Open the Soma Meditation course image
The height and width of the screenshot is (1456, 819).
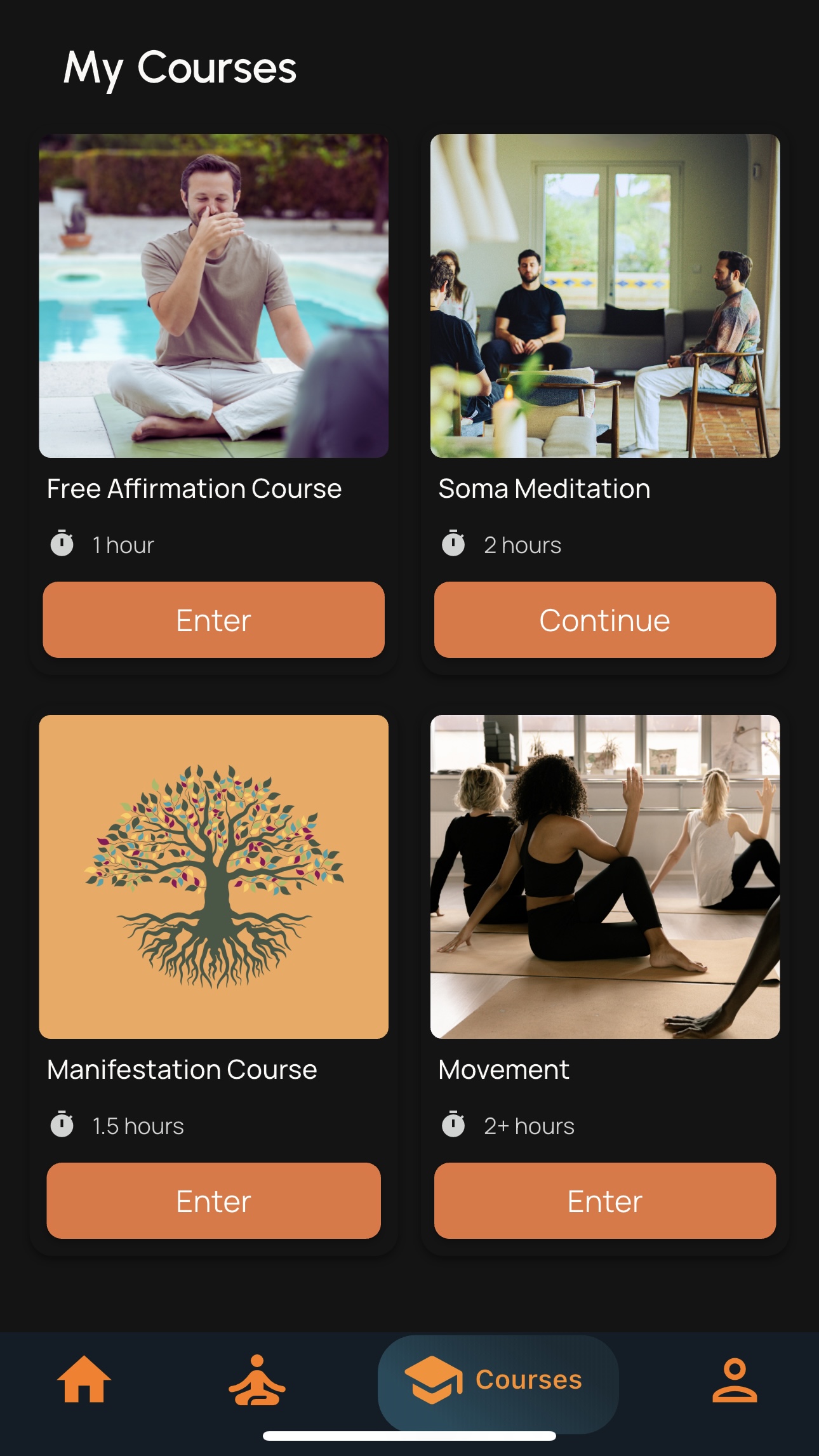pos(604,296)
